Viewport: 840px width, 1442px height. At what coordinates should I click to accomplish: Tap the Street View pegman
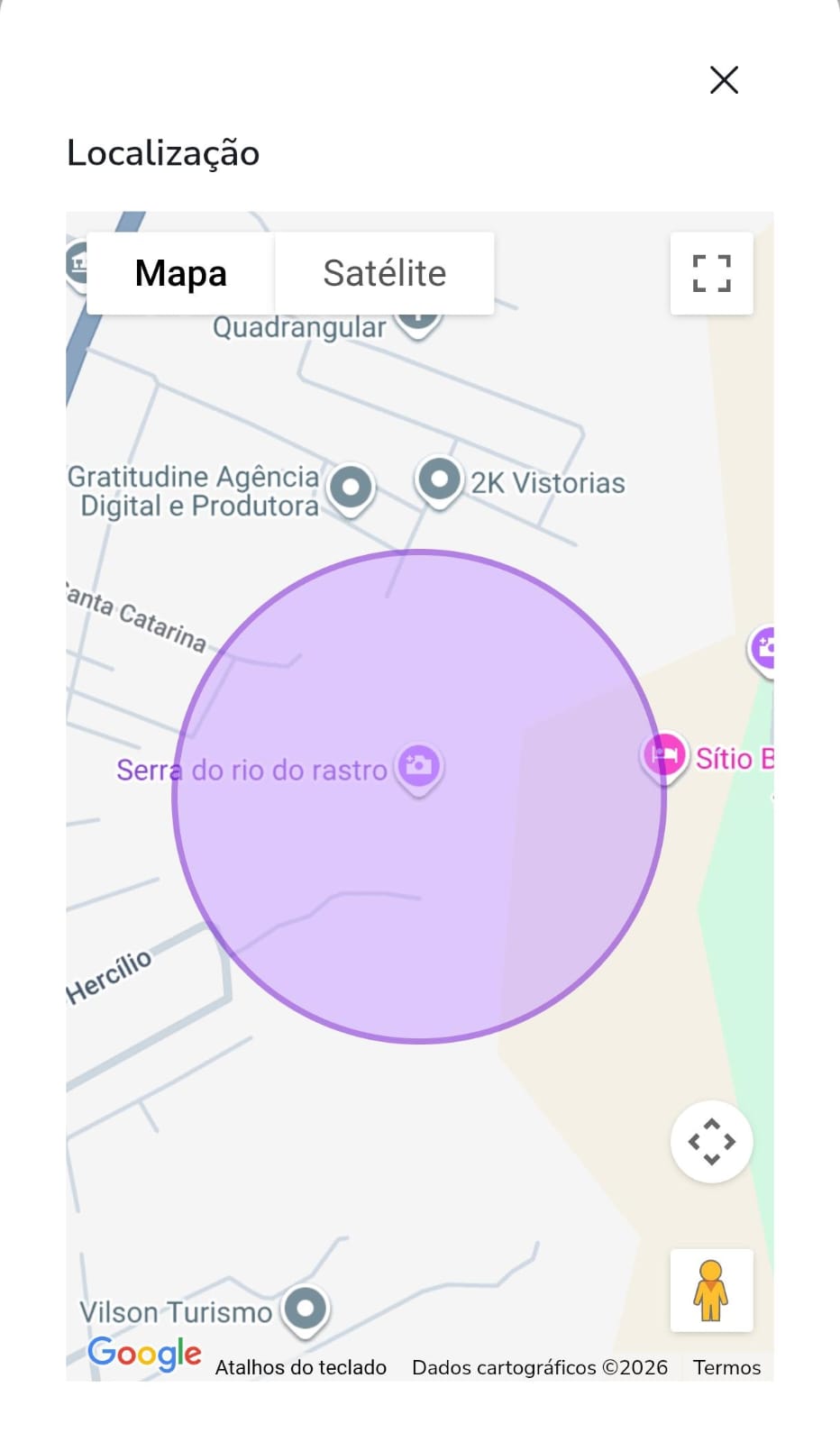pos(711,1290)
